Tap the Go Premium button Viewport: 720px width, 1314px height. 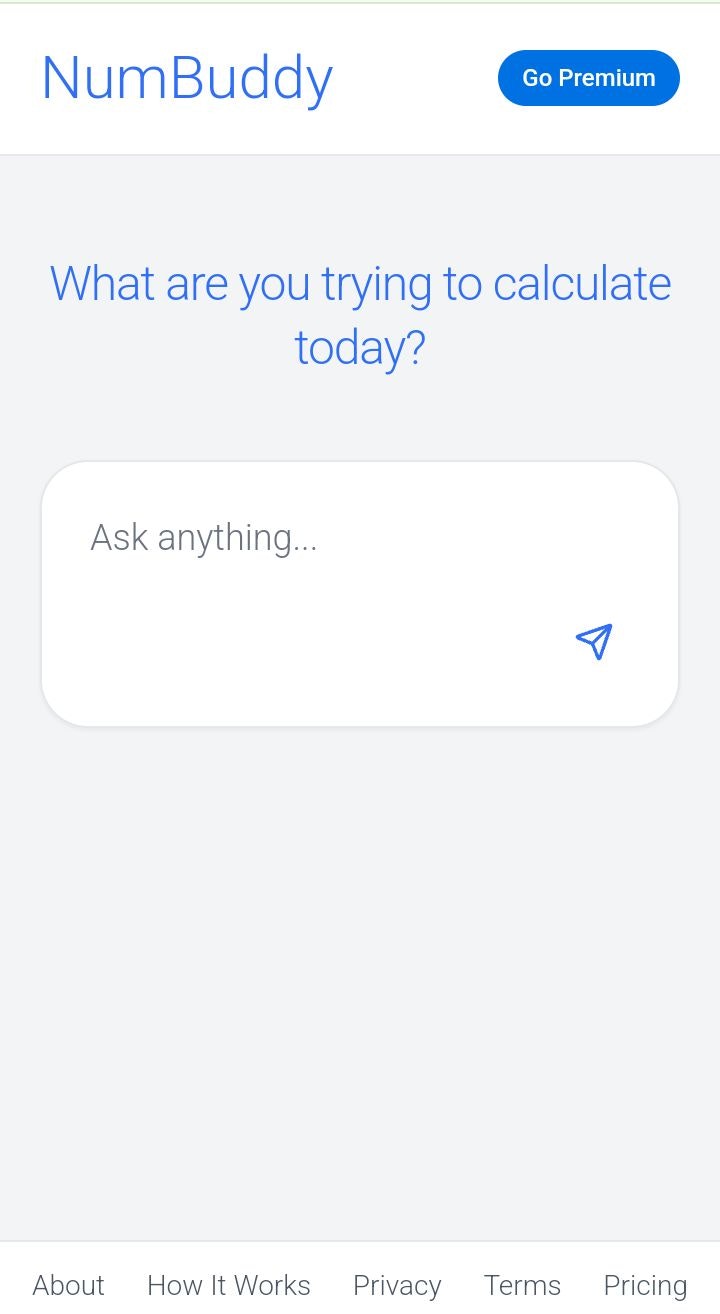[x=588, y=78]
